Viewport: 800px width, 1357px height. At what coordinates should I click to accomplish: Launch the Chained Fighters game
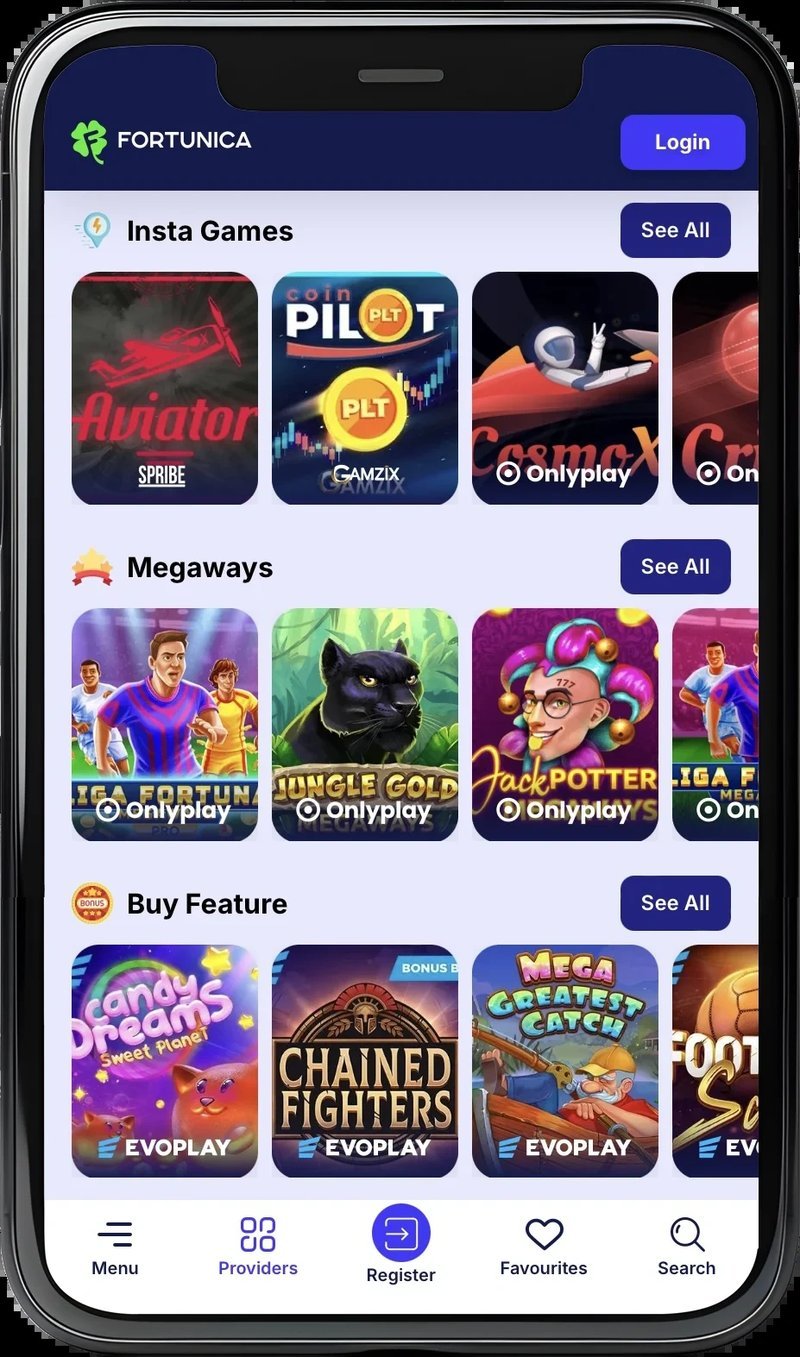pos(365,1061)
